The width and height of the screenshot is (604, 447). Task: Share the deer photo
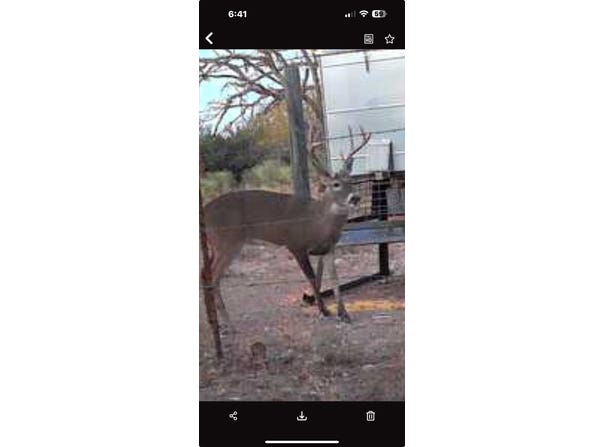coord(233,416)
